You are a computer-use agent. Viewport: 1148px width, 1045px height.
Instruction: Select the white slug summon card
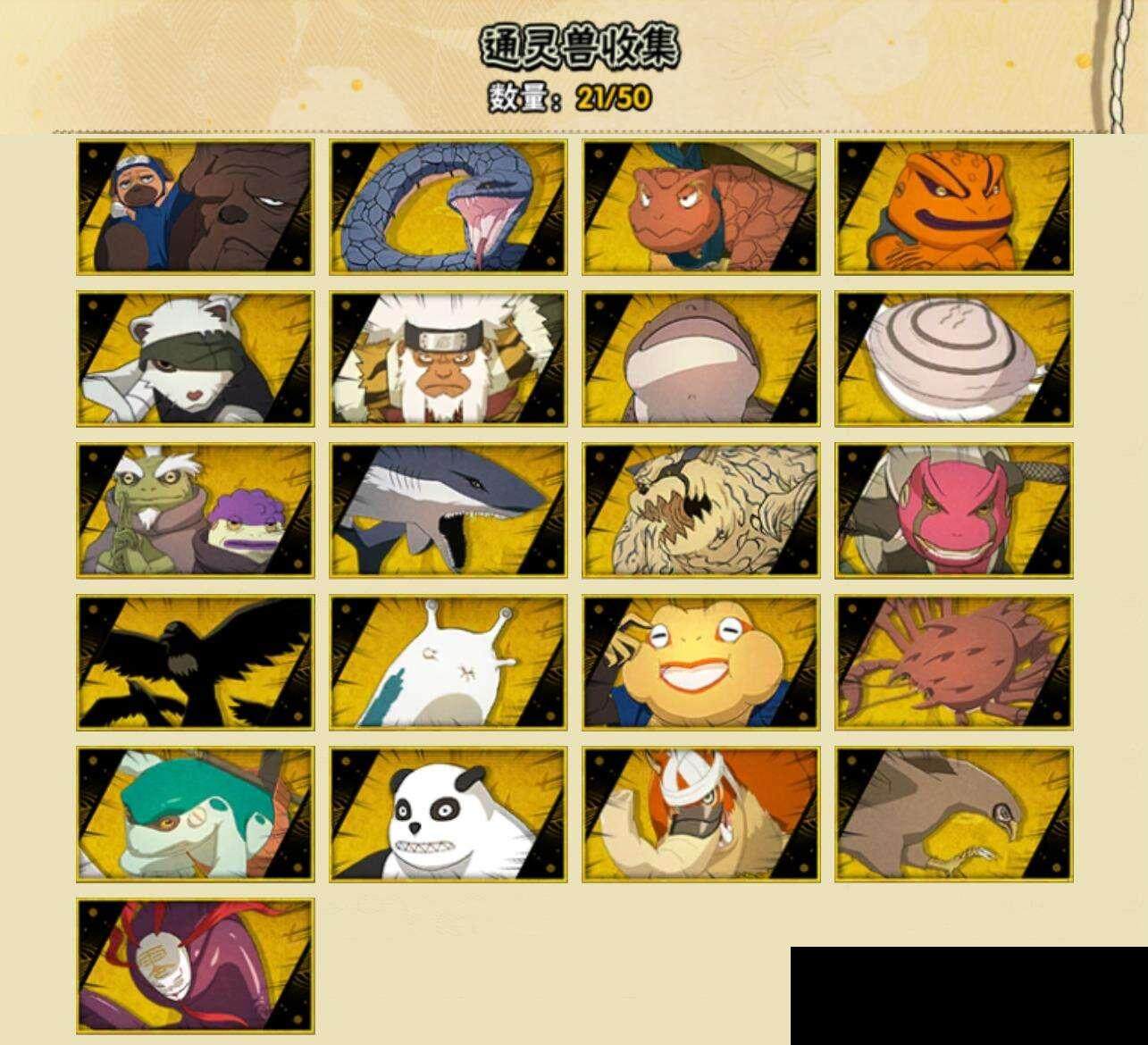coord(448,662)
